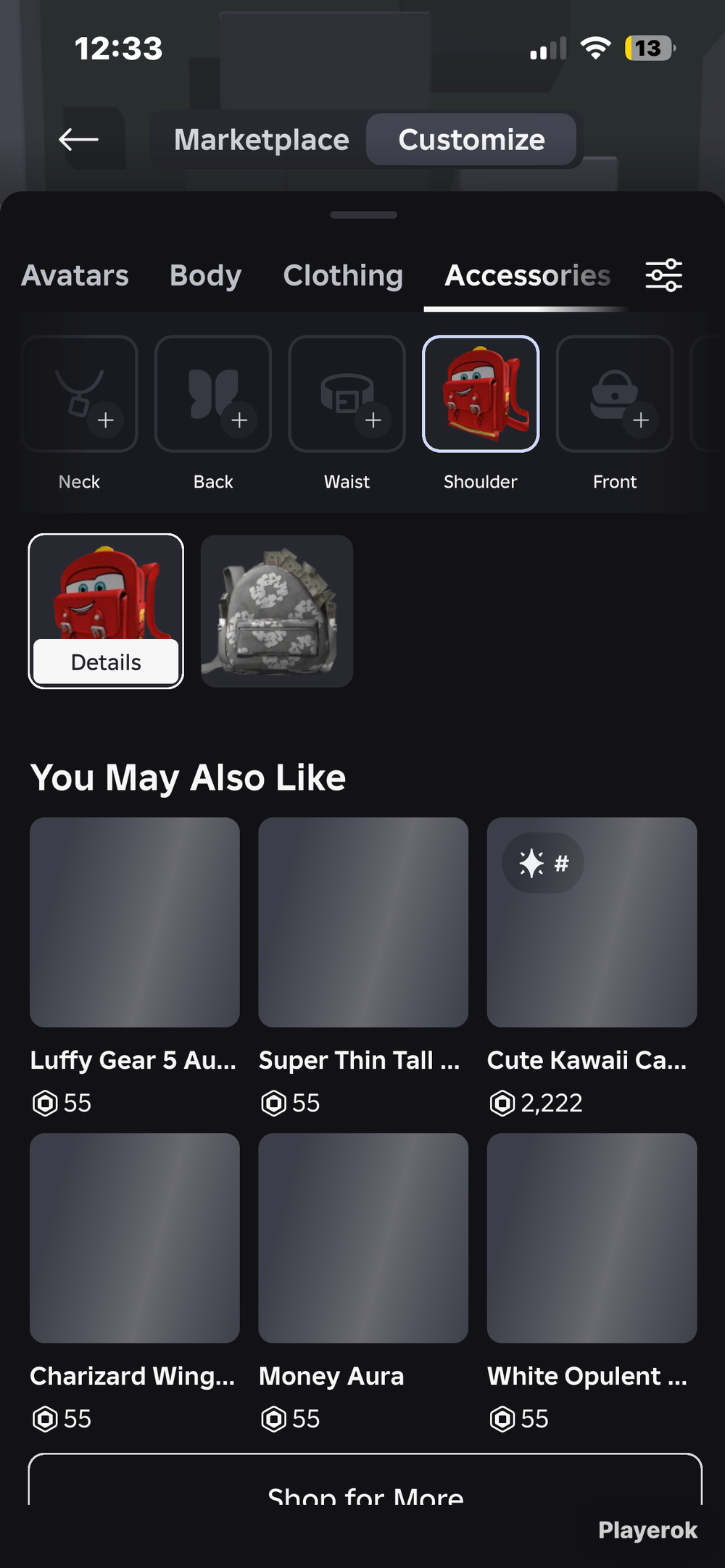Viewport: 725px width, 1568px height.
Task: Open the Luffy Gear 5 item
Action: tap(135, 967)
